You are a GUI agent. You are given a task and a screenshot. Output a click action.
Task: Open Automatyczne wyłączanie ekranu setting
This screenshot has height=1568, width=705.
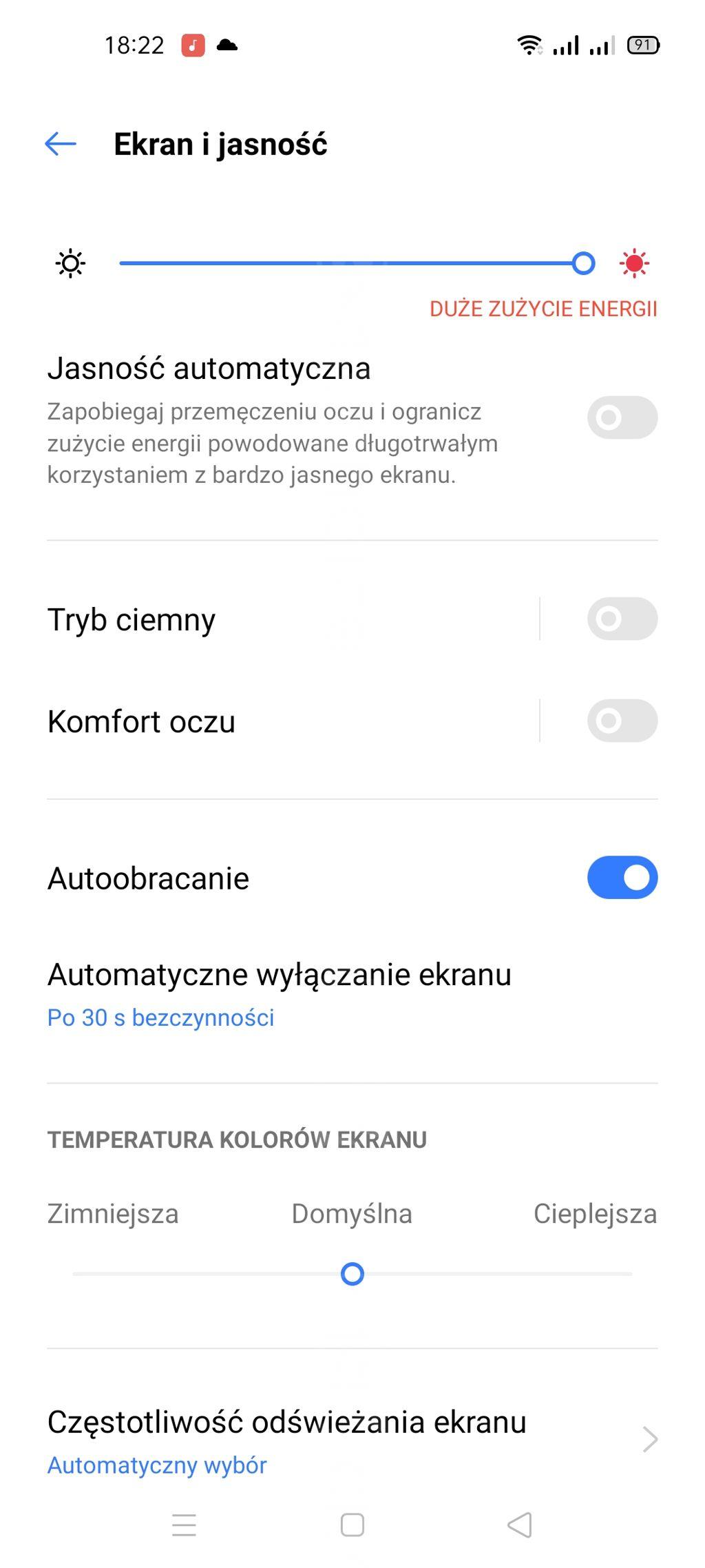point(279,993)
